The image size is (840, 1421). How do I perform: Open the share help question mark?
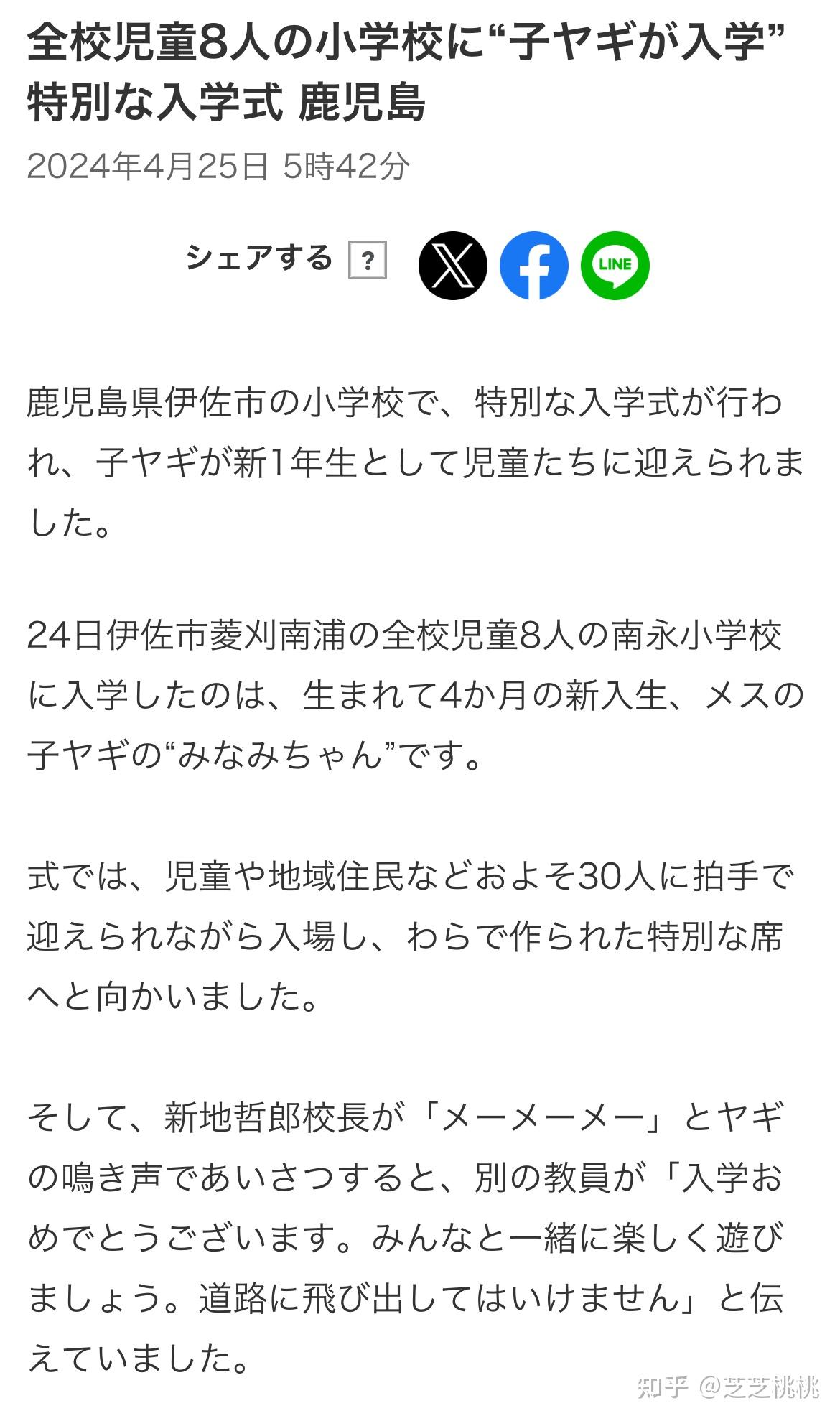[x=368, y=260]
